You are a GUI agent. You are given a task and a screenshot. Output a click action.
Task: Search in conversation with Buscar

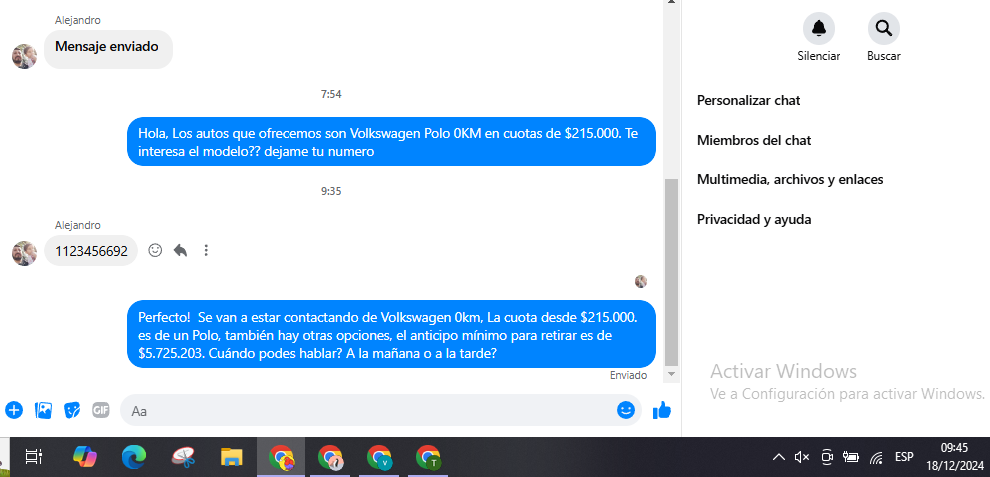click(x=883, y=28)
